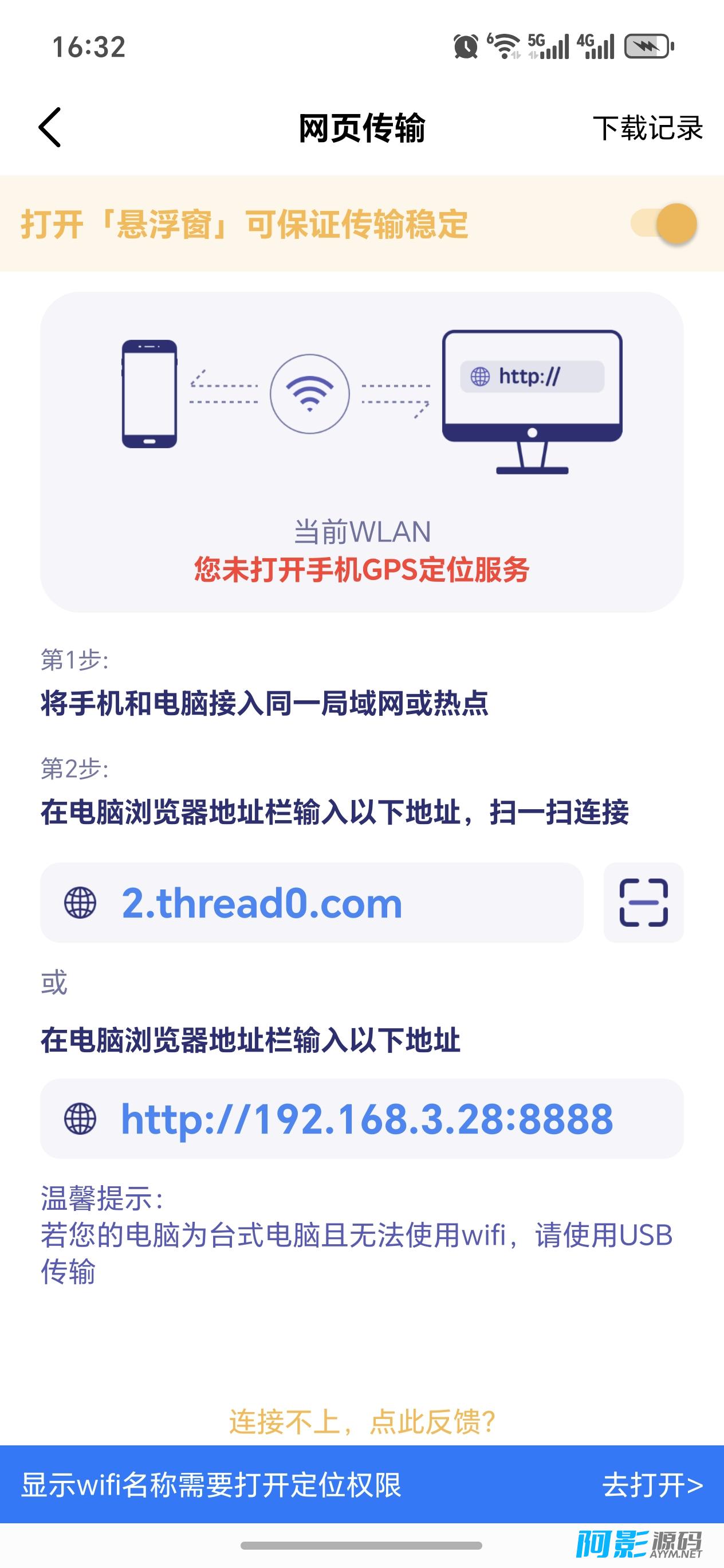Open 下载记录 download history

(647, 128)
